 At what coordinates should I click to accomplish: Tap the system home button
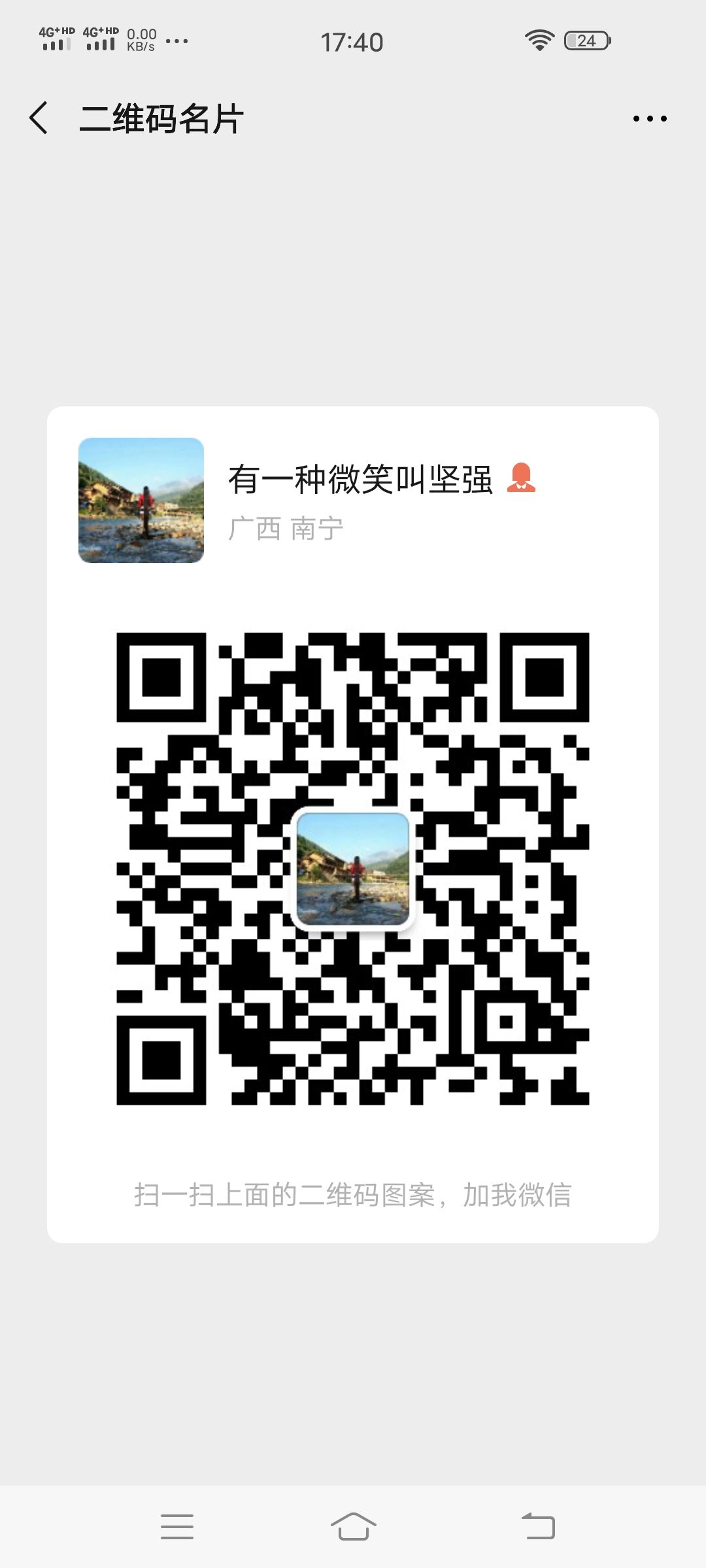coord(353,1526)
